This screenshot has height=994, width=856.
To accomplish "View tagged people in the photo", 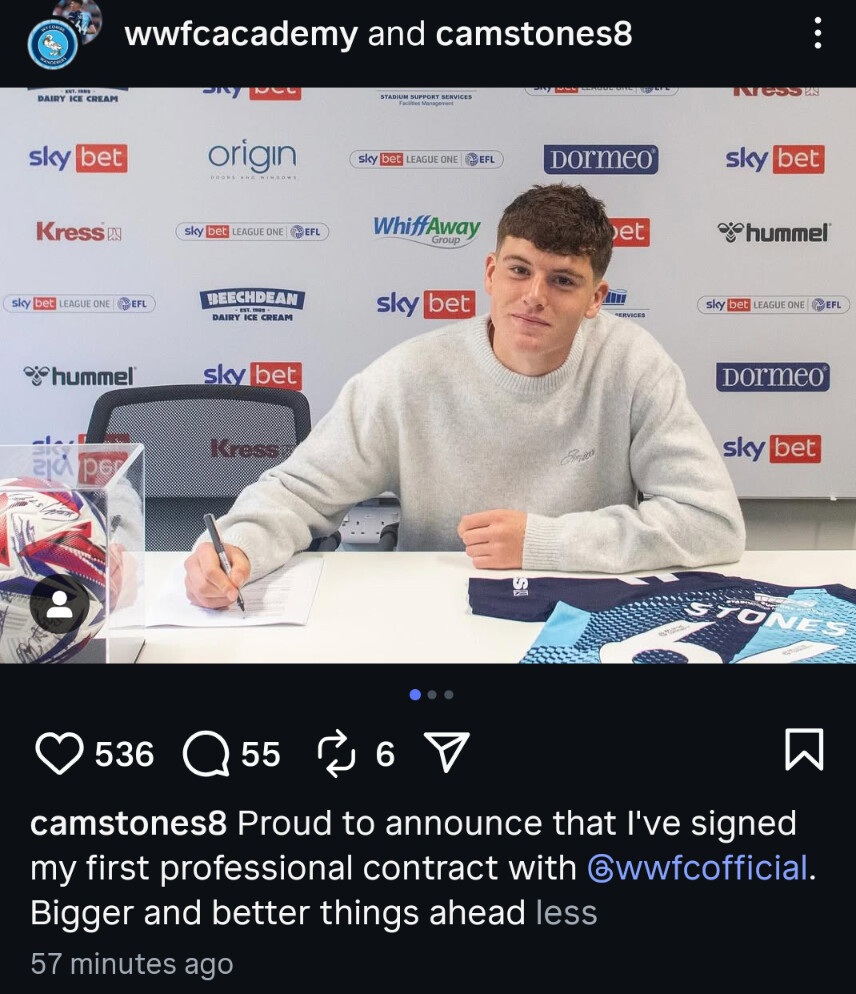I will 59,604.
